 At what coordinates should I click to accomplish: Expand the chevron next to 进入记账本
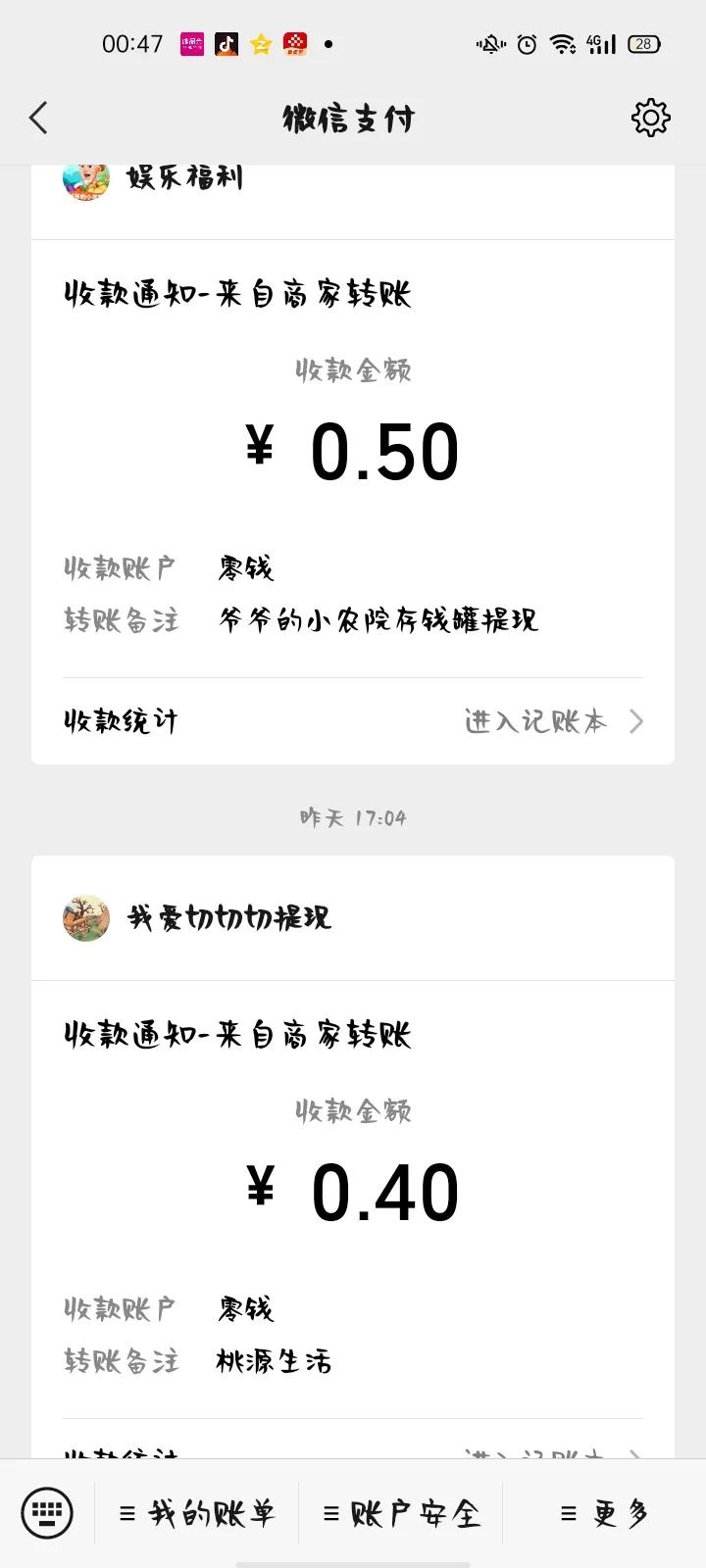point(636,721)
